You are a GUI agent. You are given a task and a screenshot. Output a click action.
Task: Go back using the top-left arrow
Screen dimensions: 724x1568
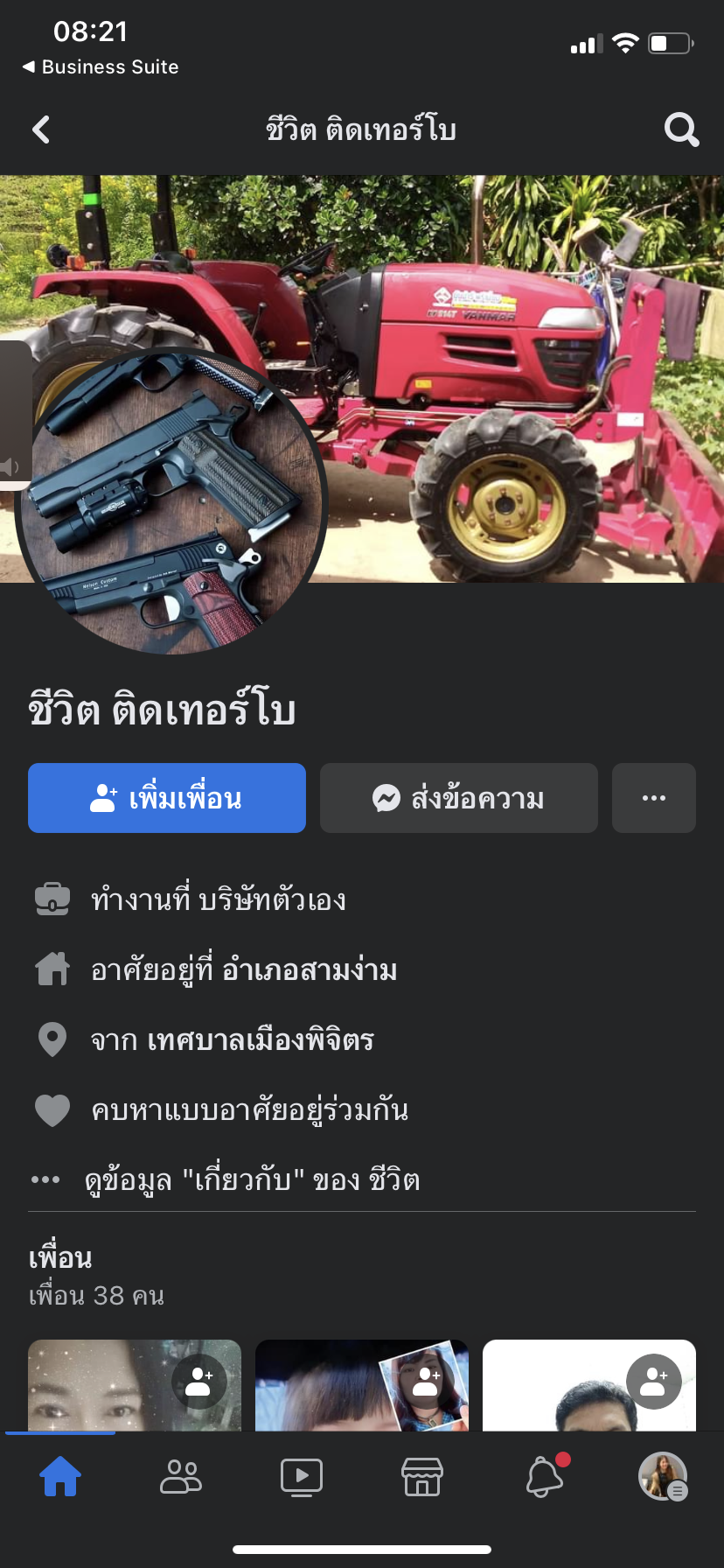click(41, 130)
